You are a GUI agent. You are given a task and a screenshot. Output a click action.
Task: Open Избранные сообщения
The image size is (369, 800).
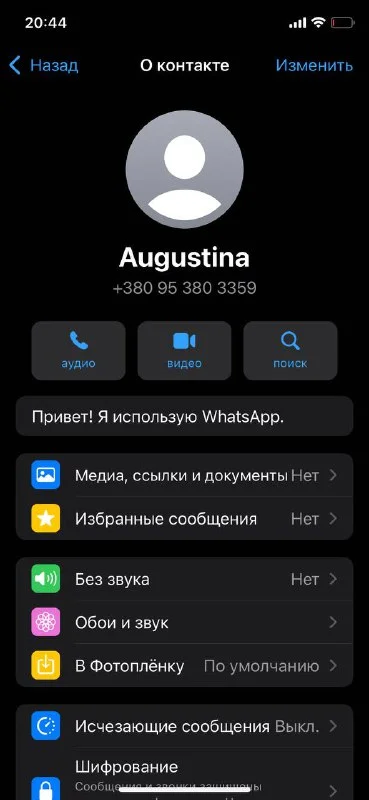[184, 519]
